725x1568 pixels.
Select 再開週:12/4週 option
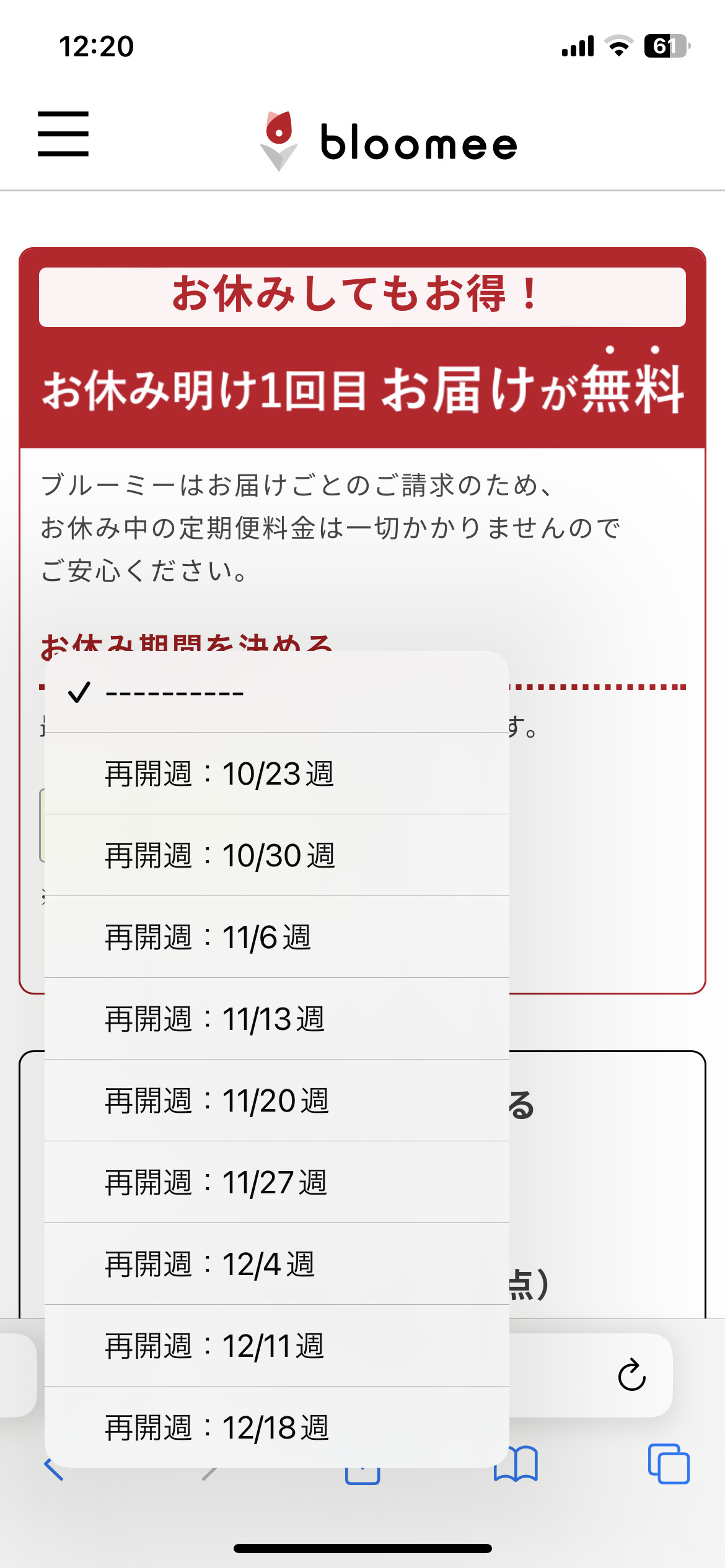tap(276, 1264)
